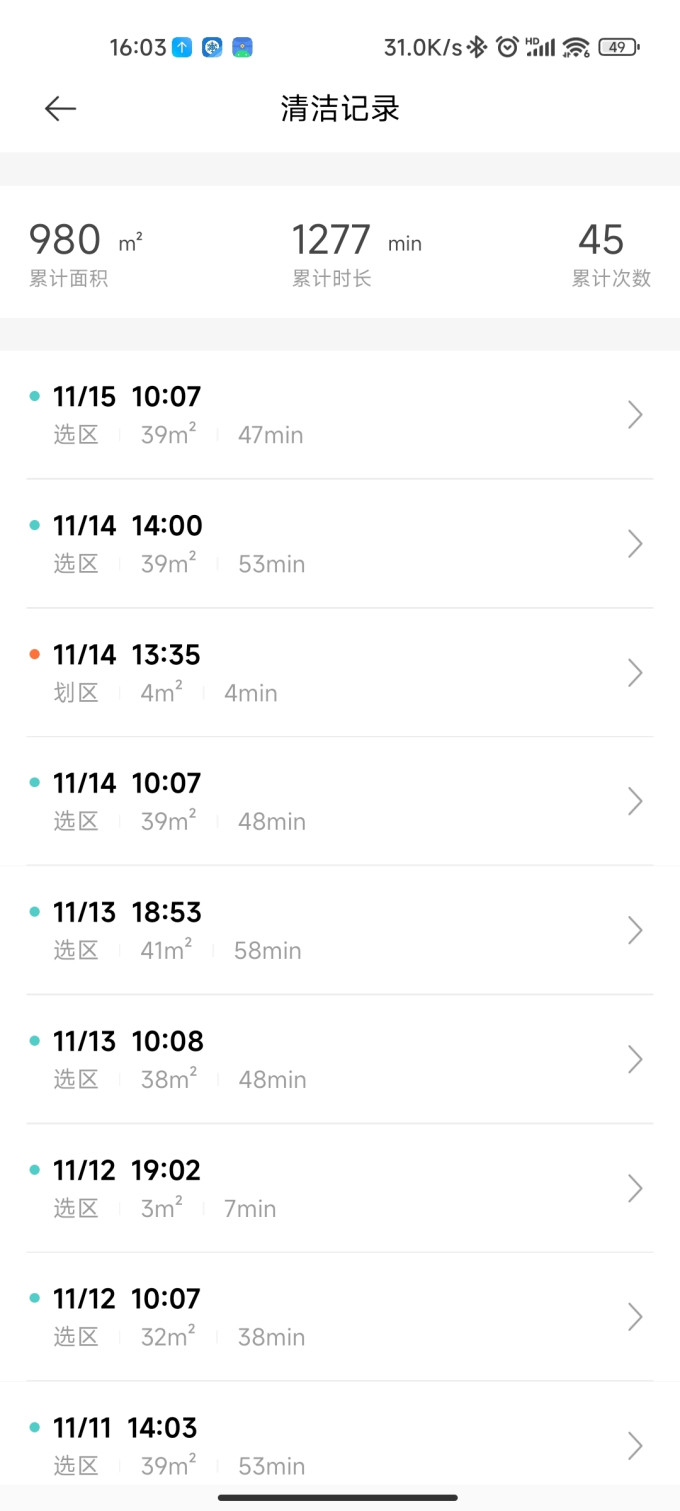
Task: Open the 11/14 10:07 cleaning record
Action: pos(340,802)
